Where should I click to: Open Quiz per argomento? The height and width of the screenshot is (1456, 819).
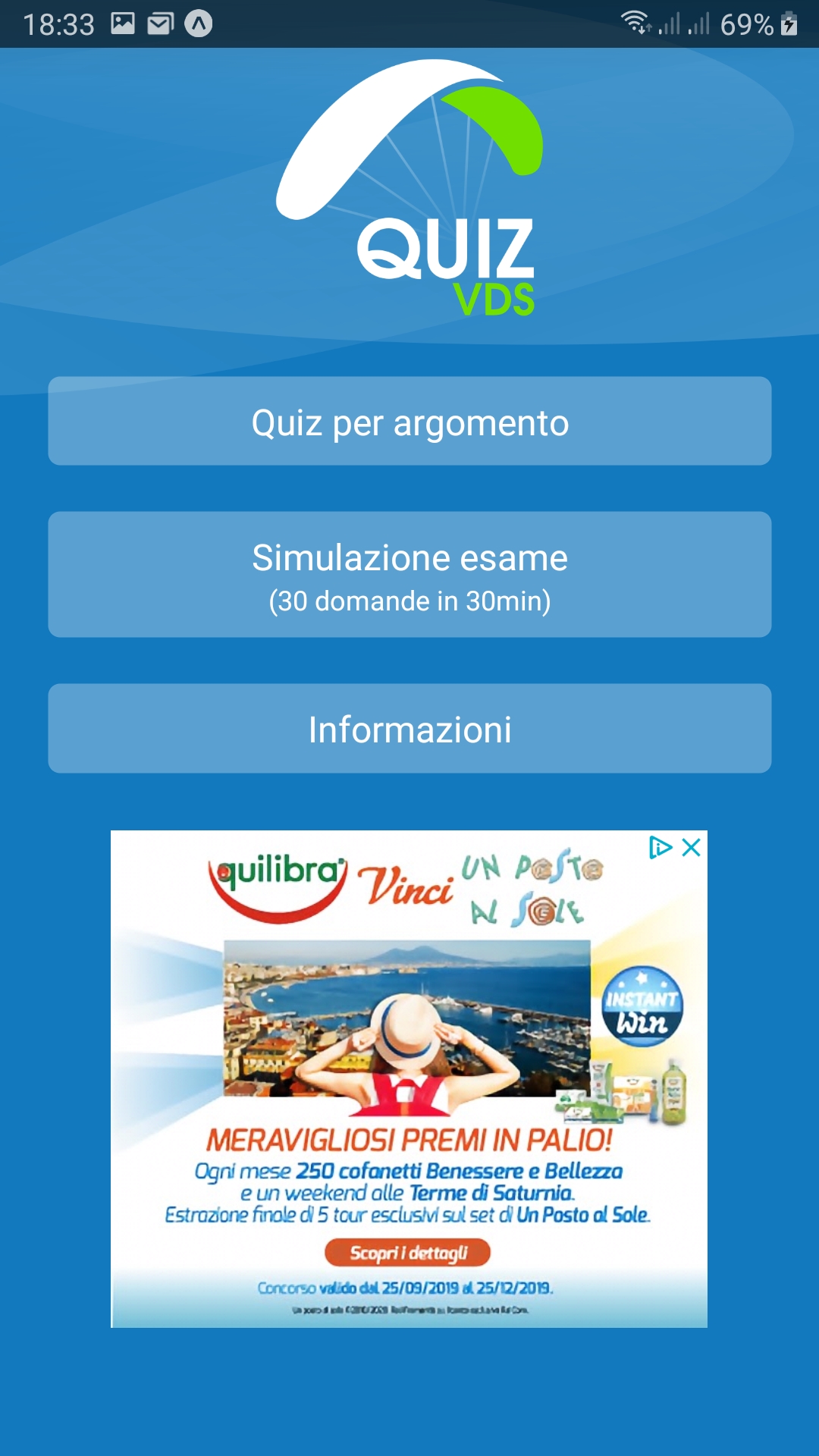pyautogui.click(x=409, y=422)
